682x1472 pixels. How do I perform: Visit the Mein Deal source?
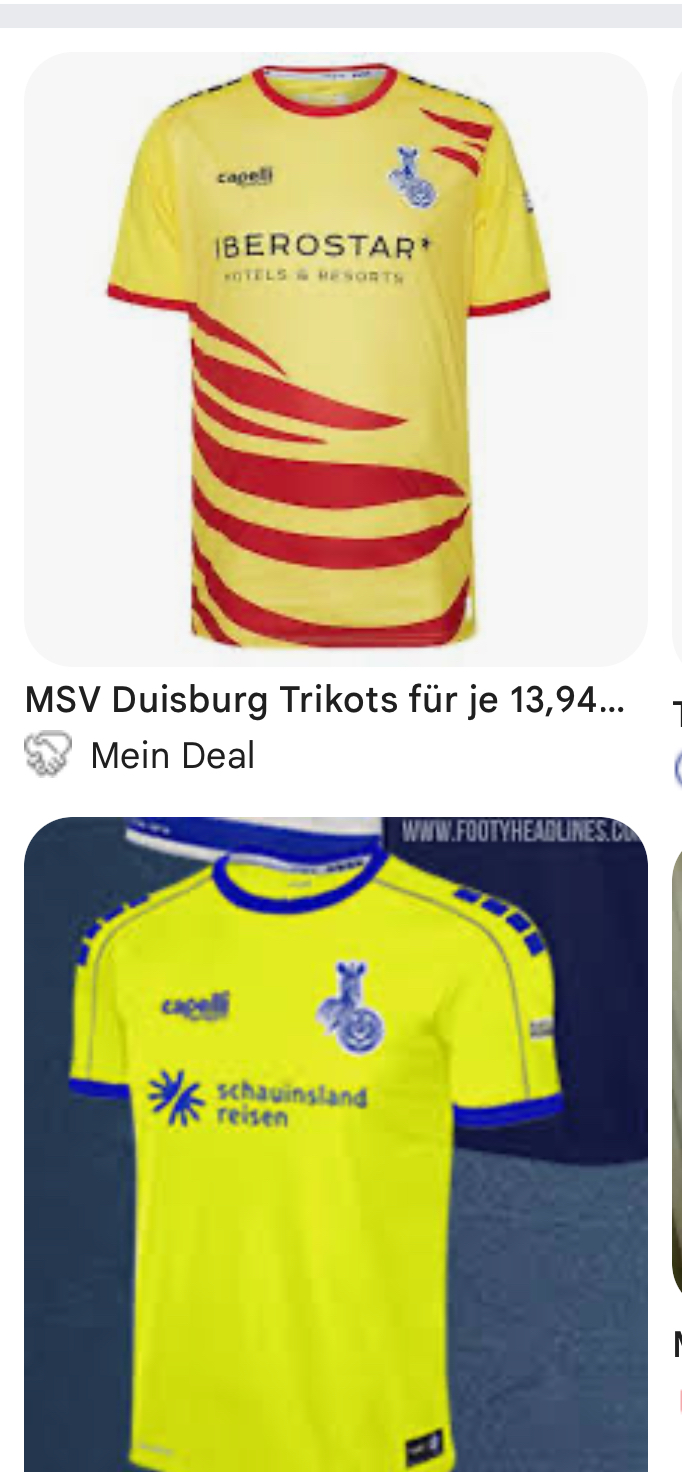pos(172,755)
